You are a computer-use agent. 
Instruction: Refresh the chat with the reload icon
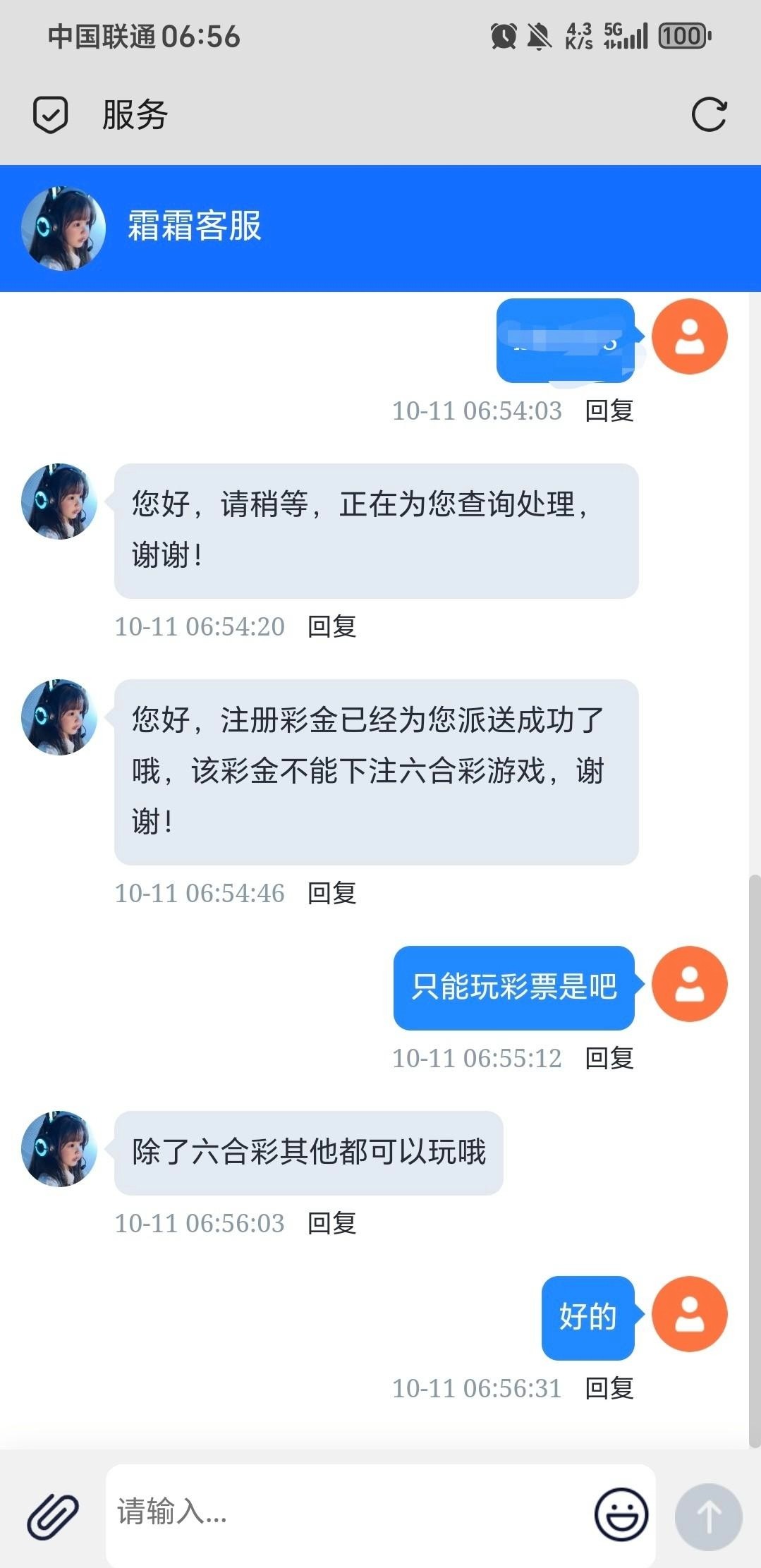click(x=710, y=114)
